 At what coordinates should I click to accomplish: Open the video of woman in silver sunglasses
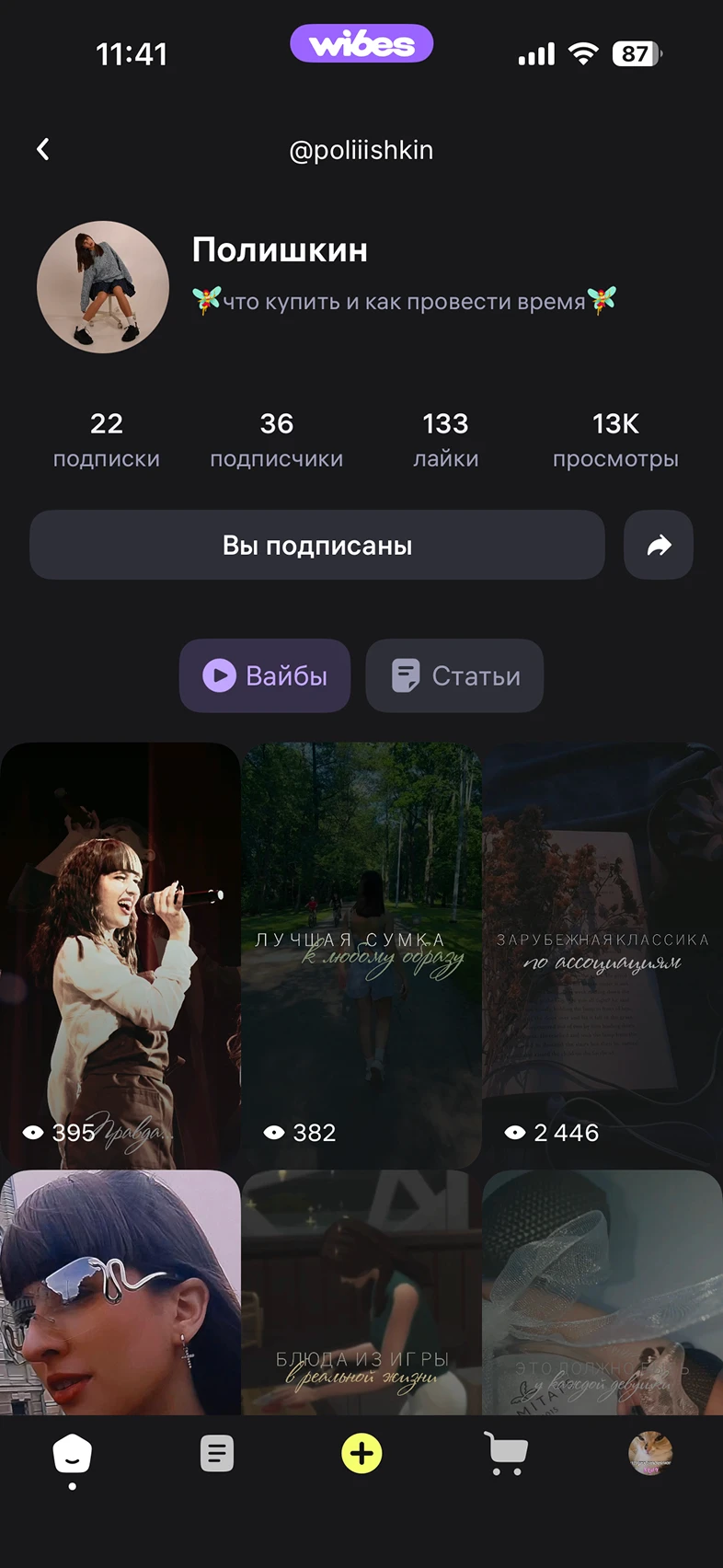[x=120, y=1292]
